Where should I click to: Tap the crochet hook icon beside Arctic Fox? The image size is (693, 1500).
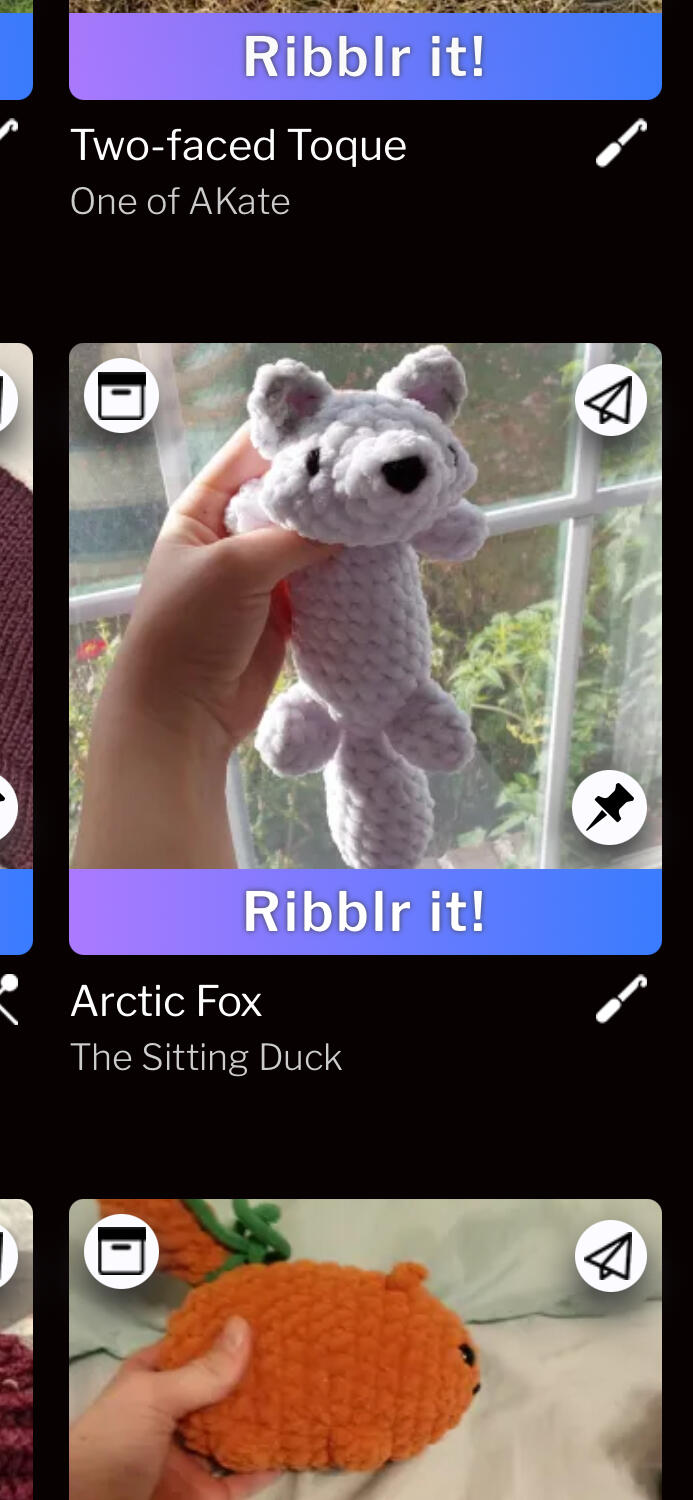(x=621, y=999)
